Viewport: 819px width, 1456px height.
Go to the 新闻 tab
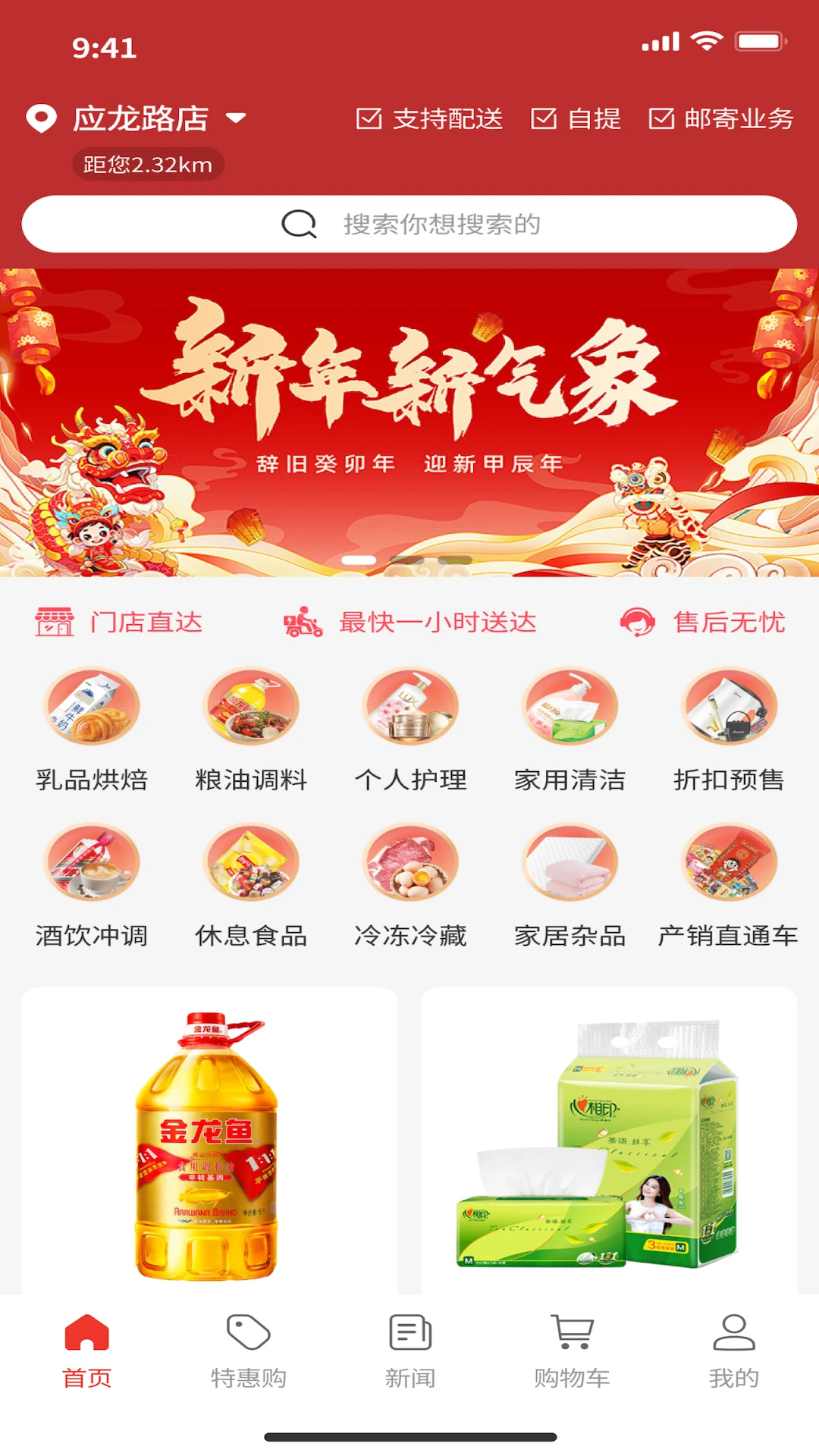pyautogui.click(x=410, y=1351)
